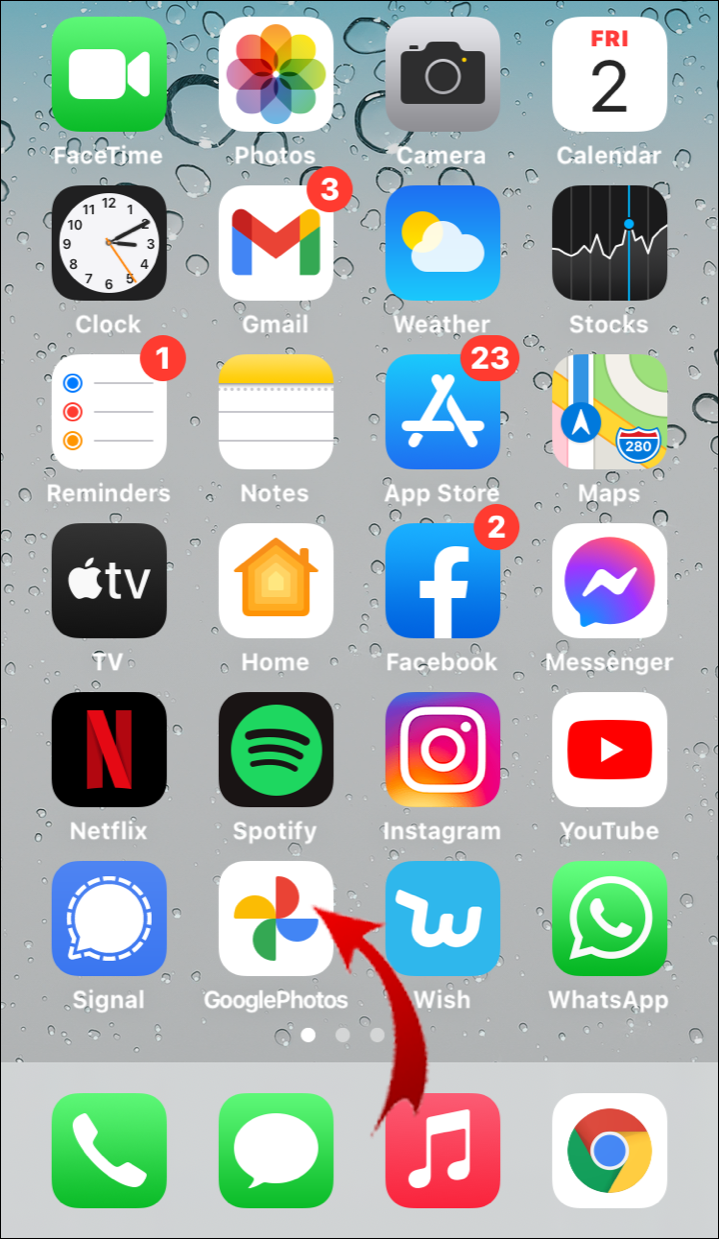
Task: Open Facebook
Action: [x=442, y=581]
